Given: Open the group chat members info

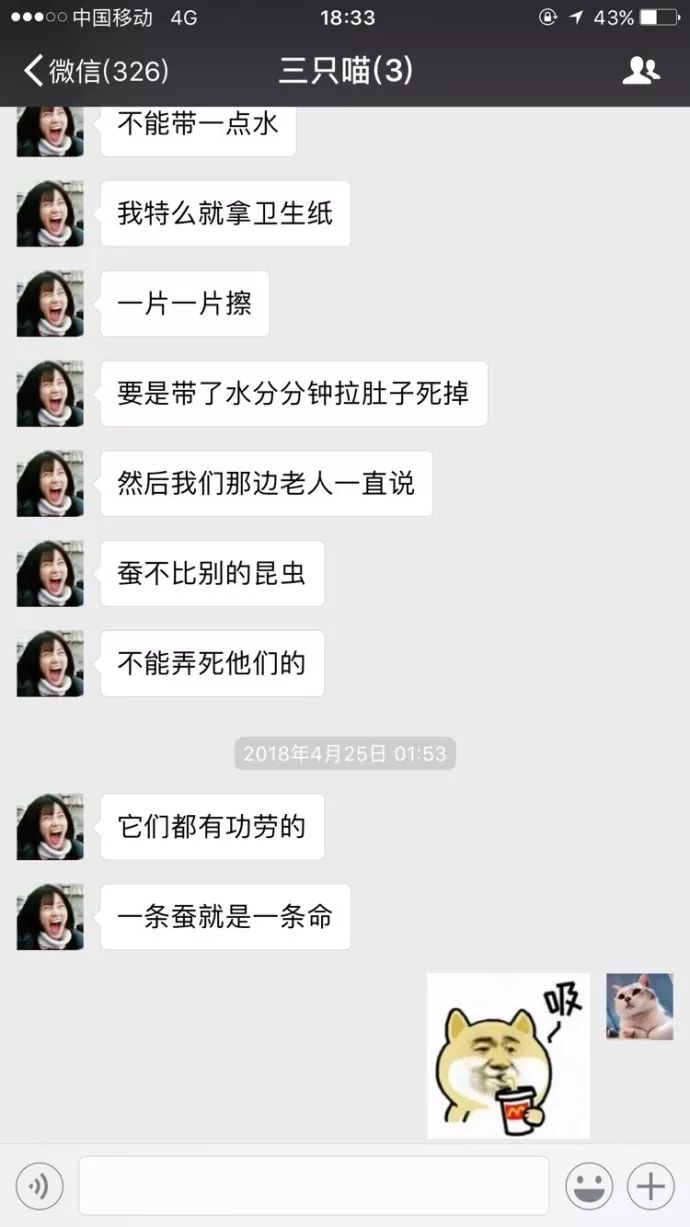Looking at the screenshot, I should 640,70.
